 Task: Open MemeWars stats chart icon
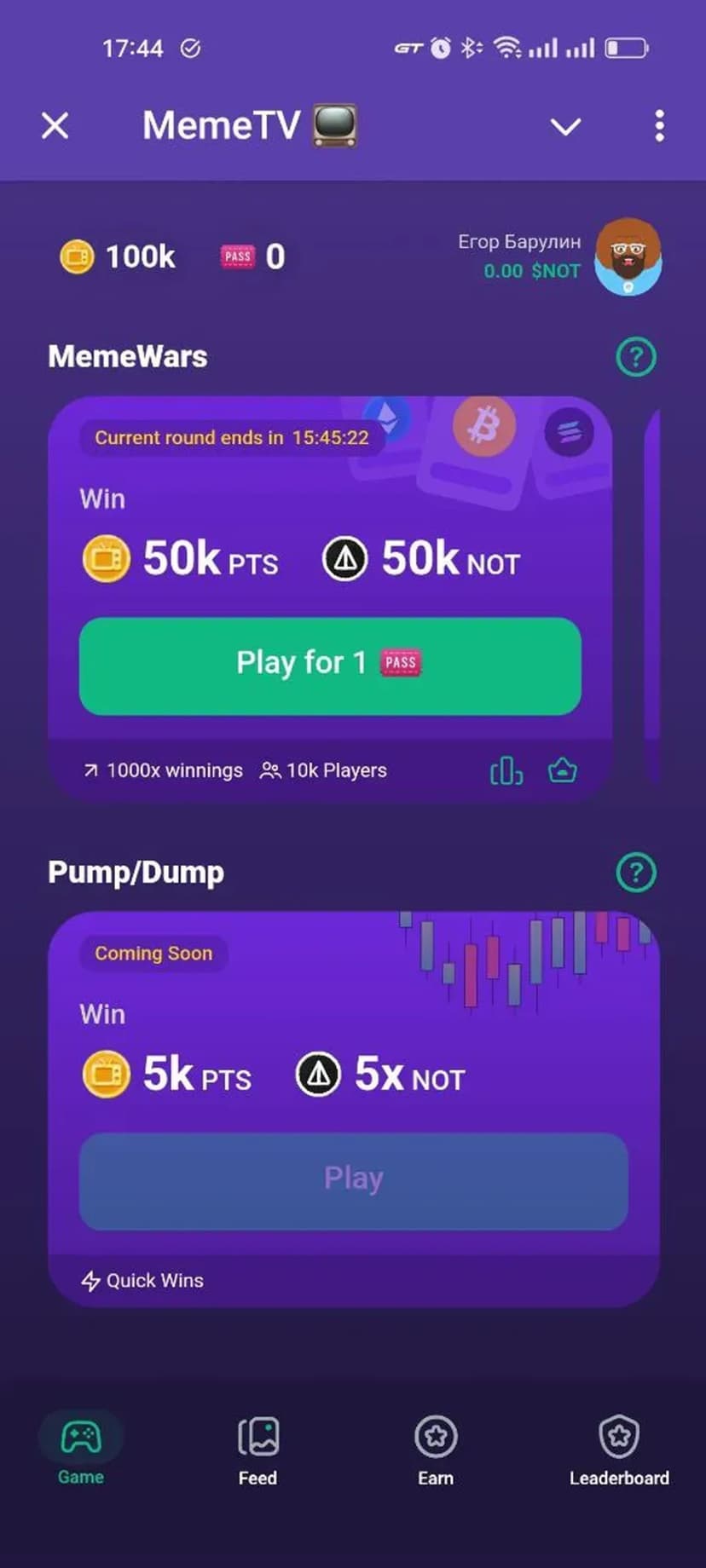[506, 771]
